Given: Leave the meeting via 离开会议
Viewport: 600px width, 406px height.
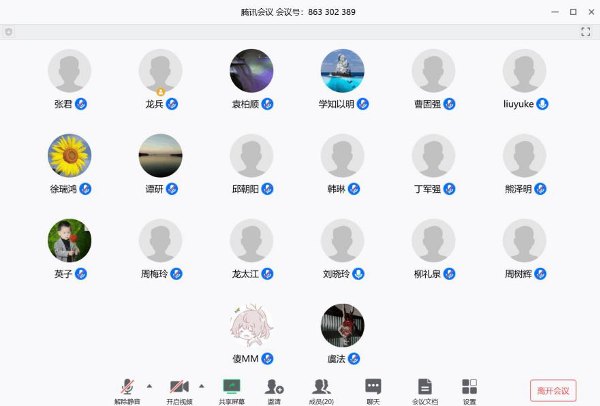Looking at the screenshot, I should point(553,390).
